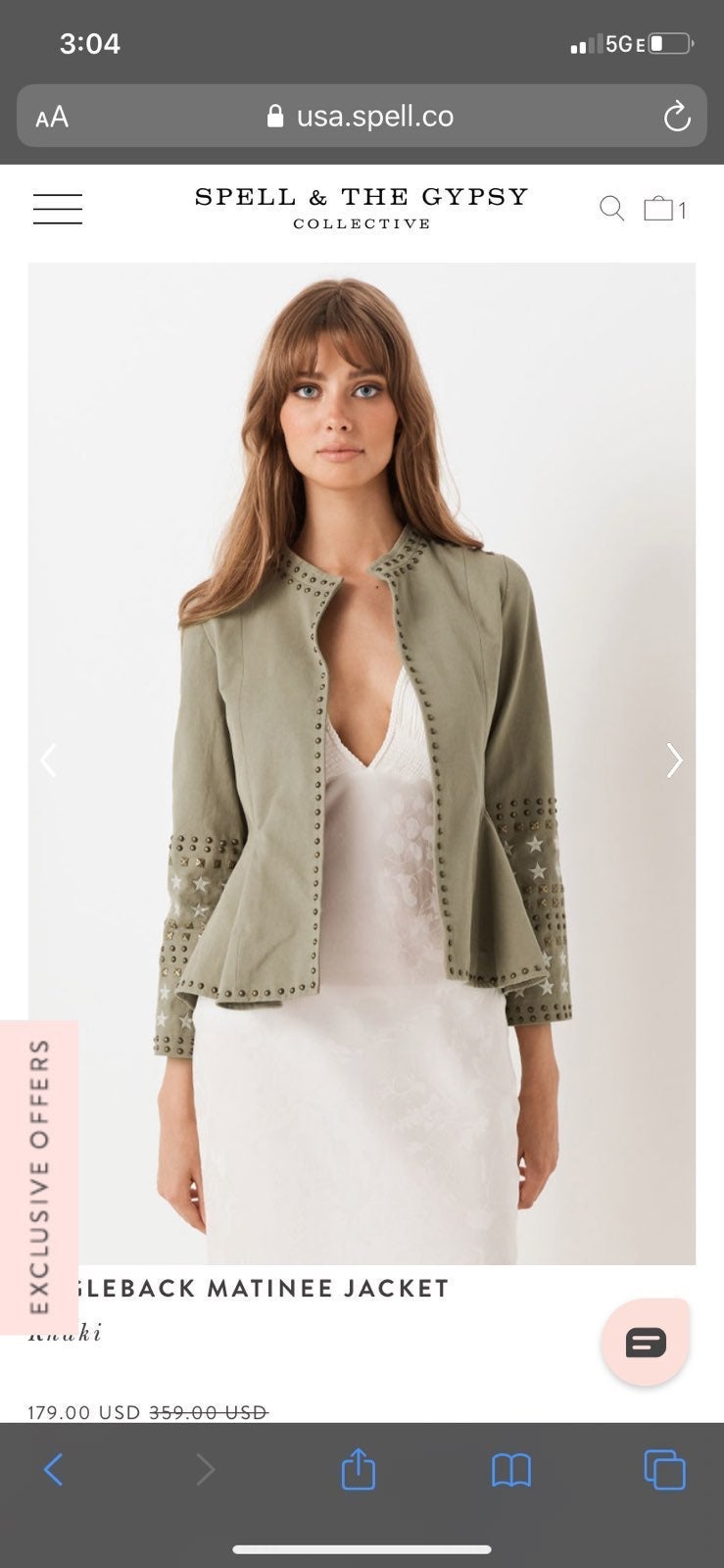Open the AA text size options
724x1568 pixels.
(x=52, y=118)
